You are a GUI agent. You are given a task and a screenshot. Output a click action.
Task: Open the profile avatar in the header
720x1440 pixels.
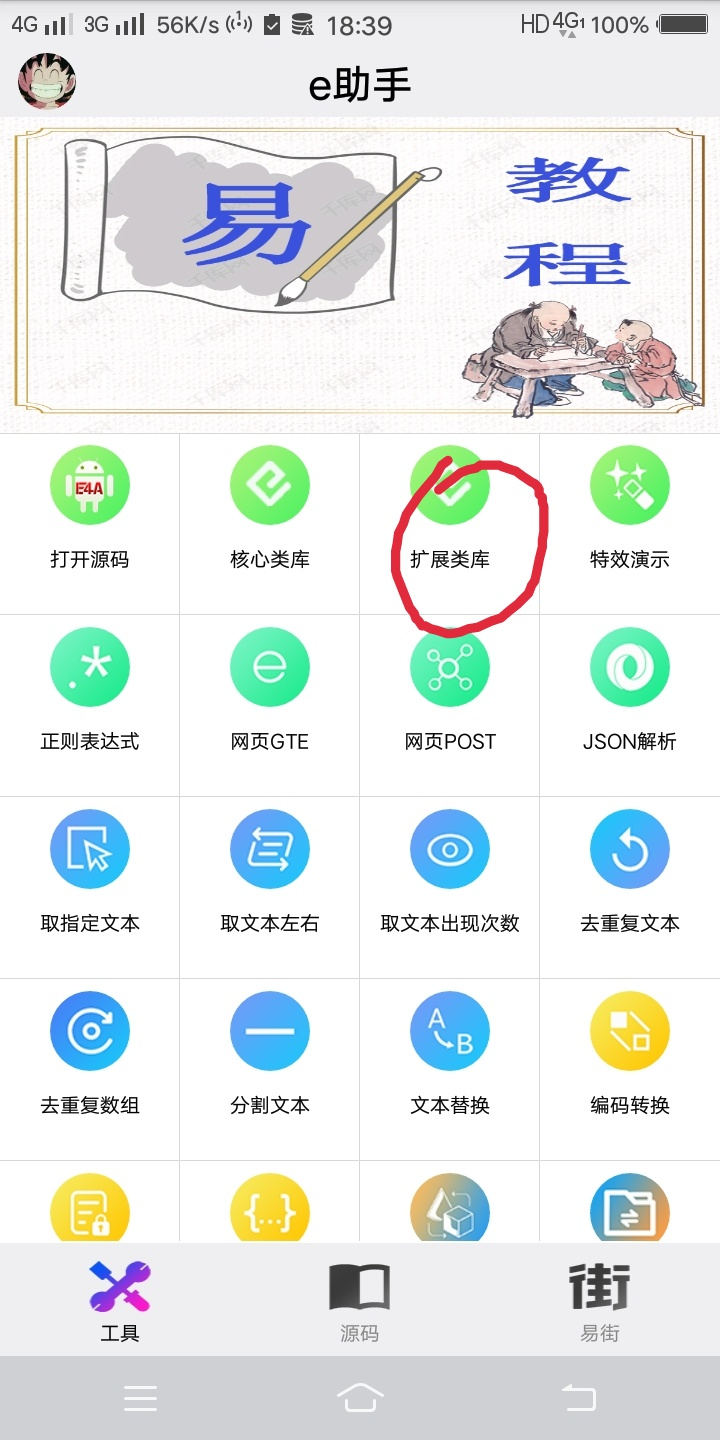click(x=47, y=82)
